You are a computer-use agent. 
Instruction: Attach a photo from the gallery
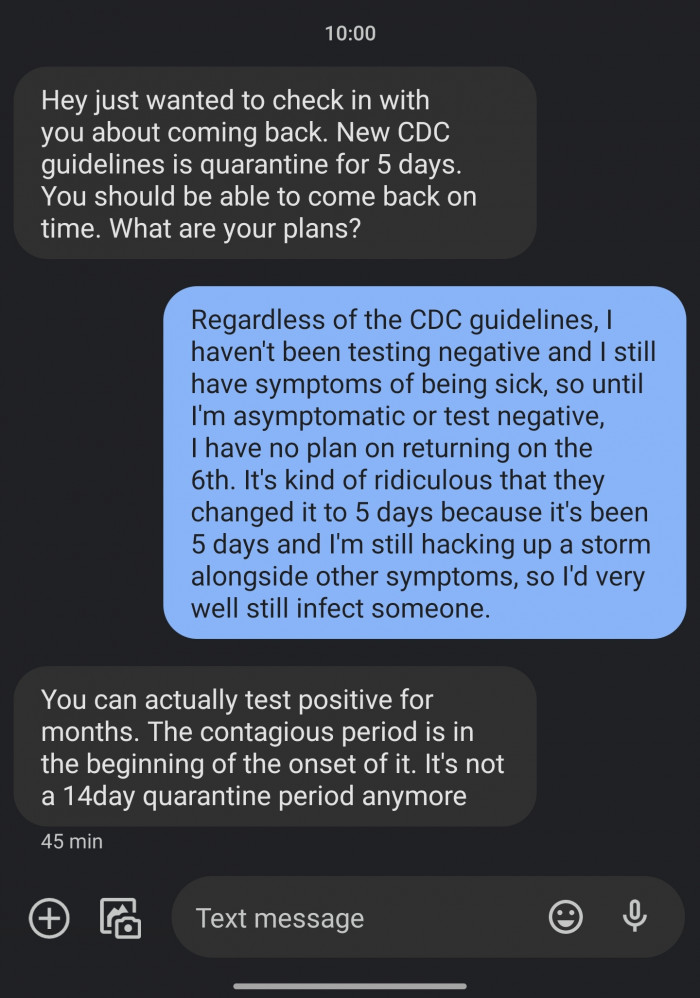(121, 917)
